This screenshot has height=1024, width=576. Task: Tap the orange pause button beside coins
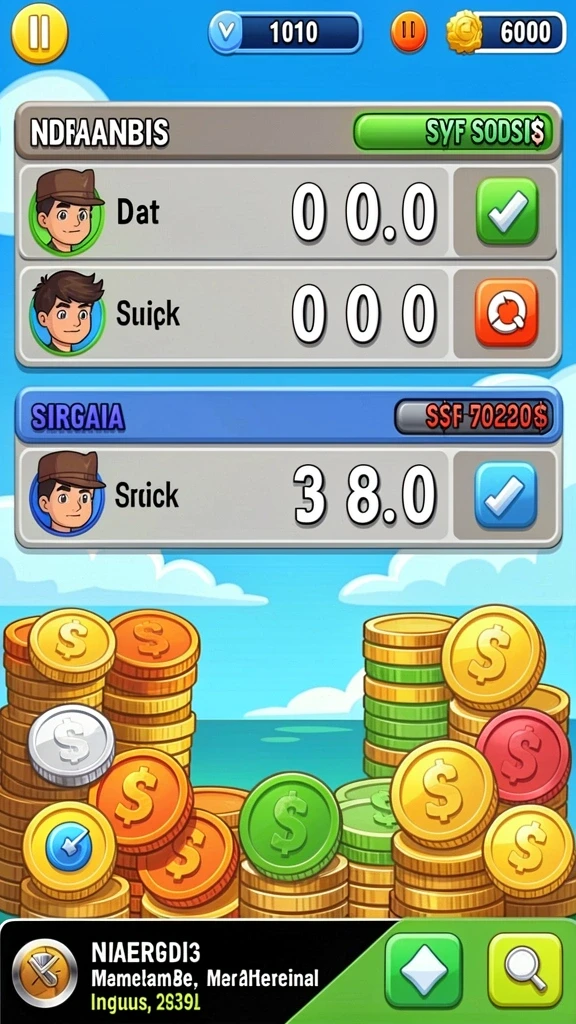(409, 32)
